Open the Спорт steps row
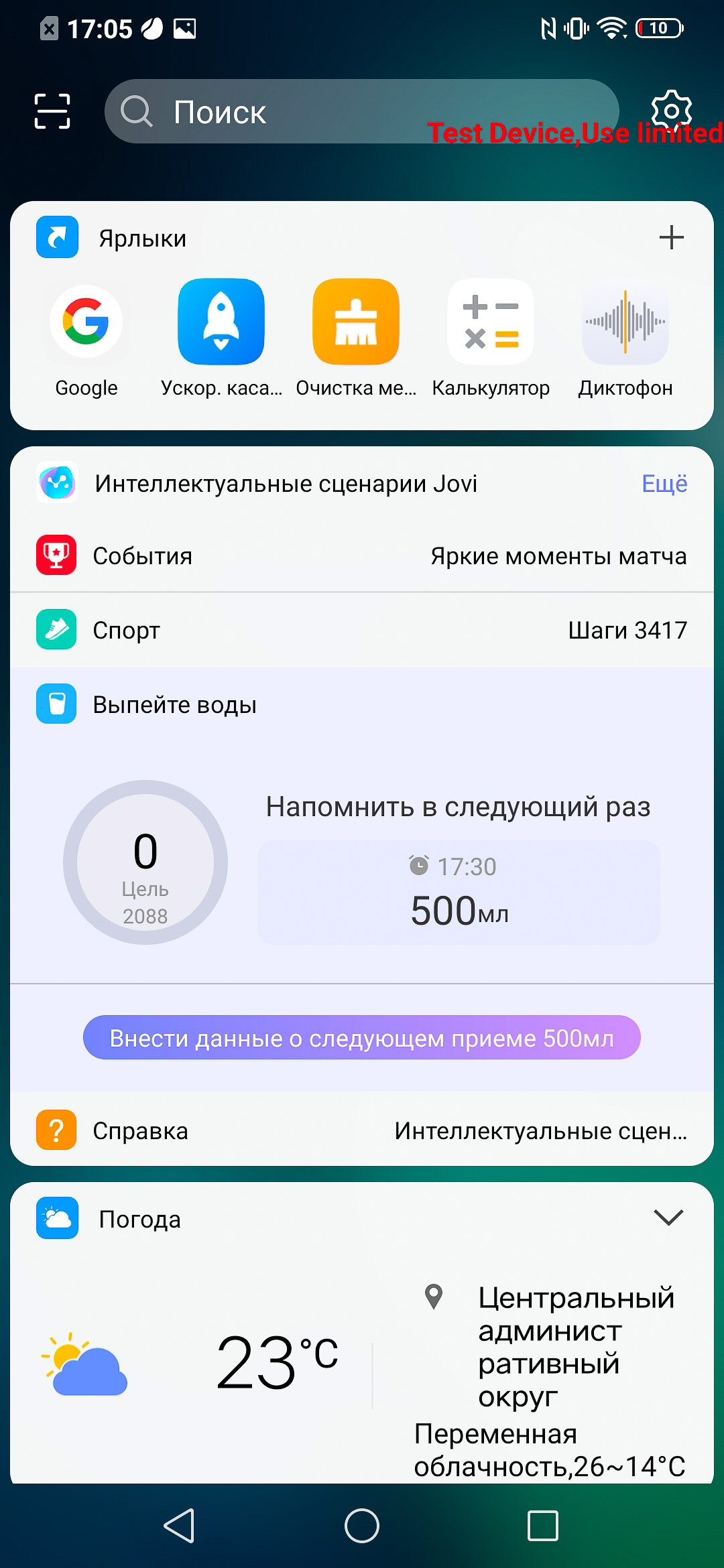This screenshot has height=1568, width=724. click(x=362, y=630)
